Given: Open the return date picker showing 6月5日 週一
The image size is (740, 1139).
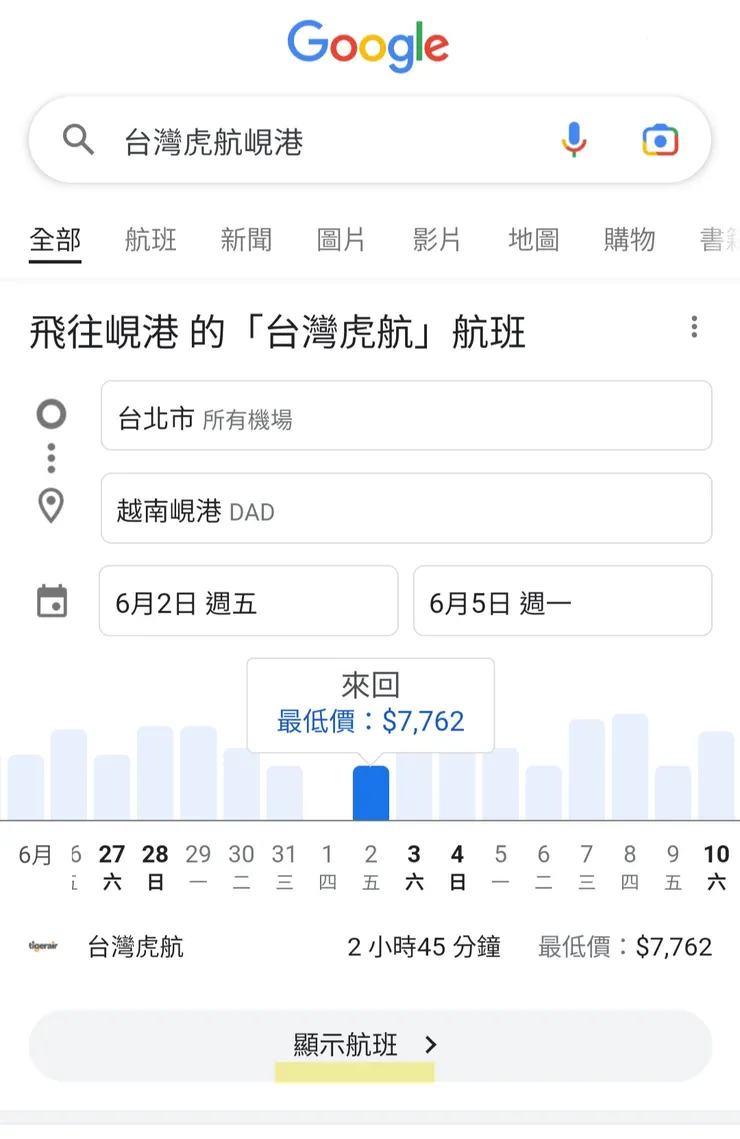Looking at the screenshot, I should [562, 601].
